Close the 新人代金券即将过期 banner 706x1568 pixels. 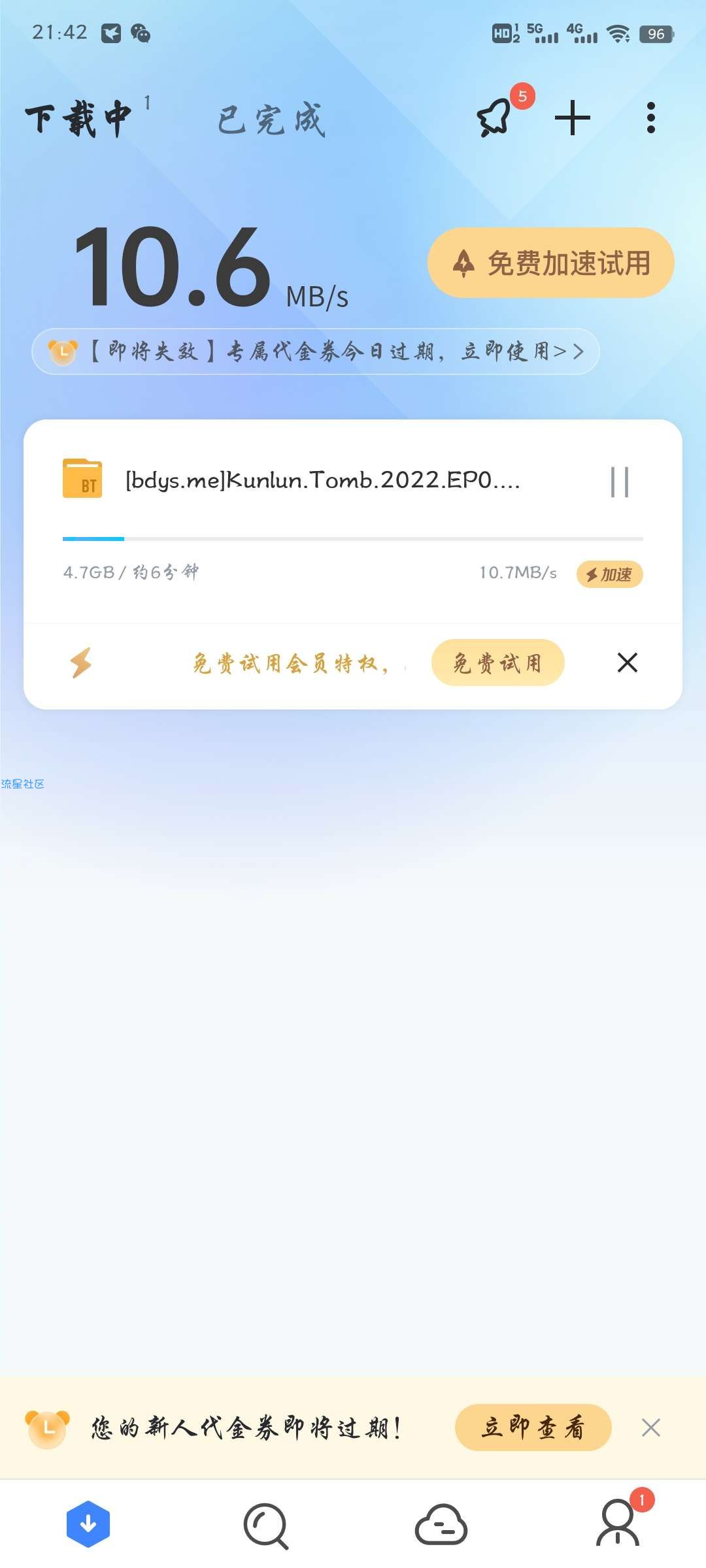(650, 1428)
